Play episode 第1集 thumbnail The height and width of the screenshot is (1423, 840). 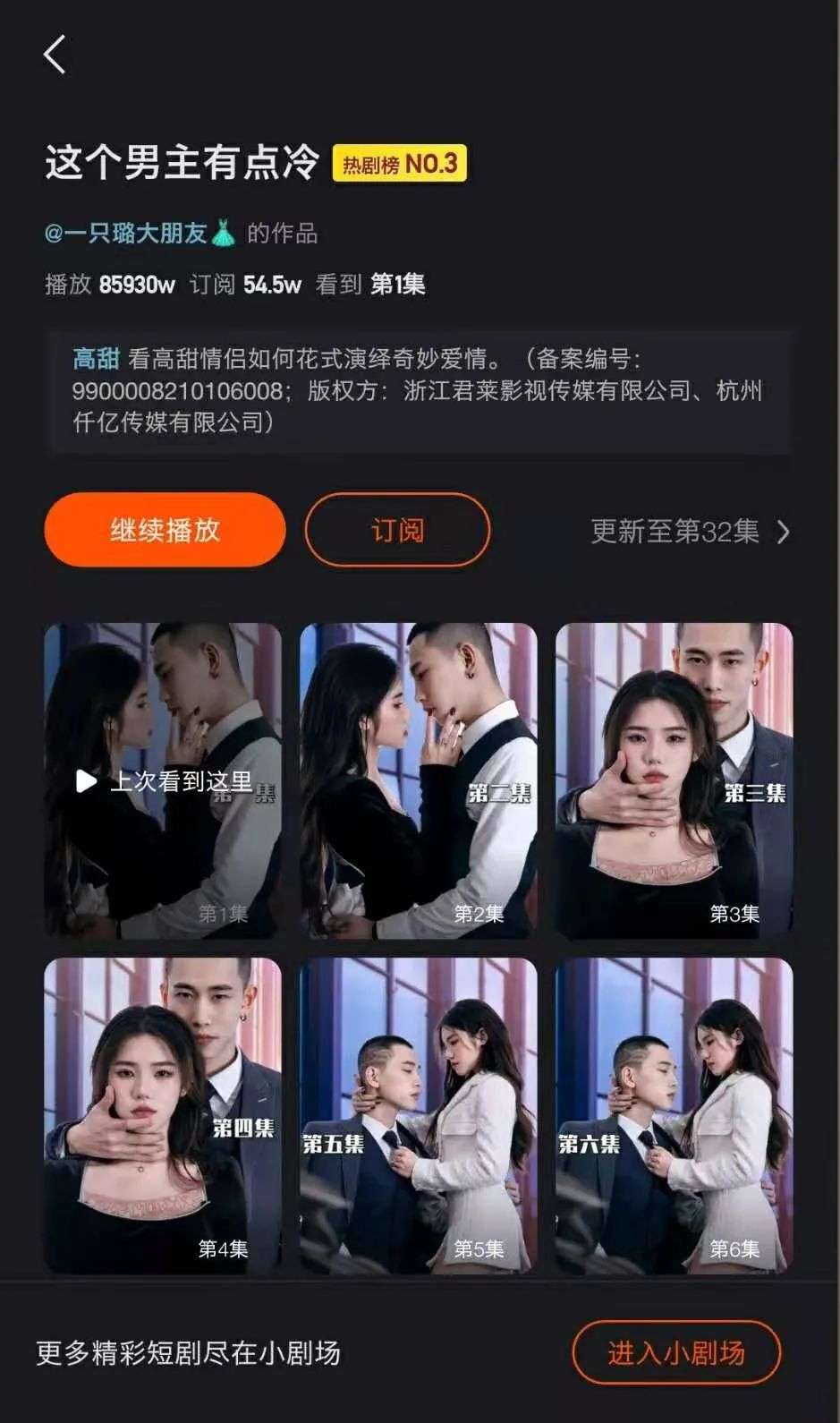[163, 780]
